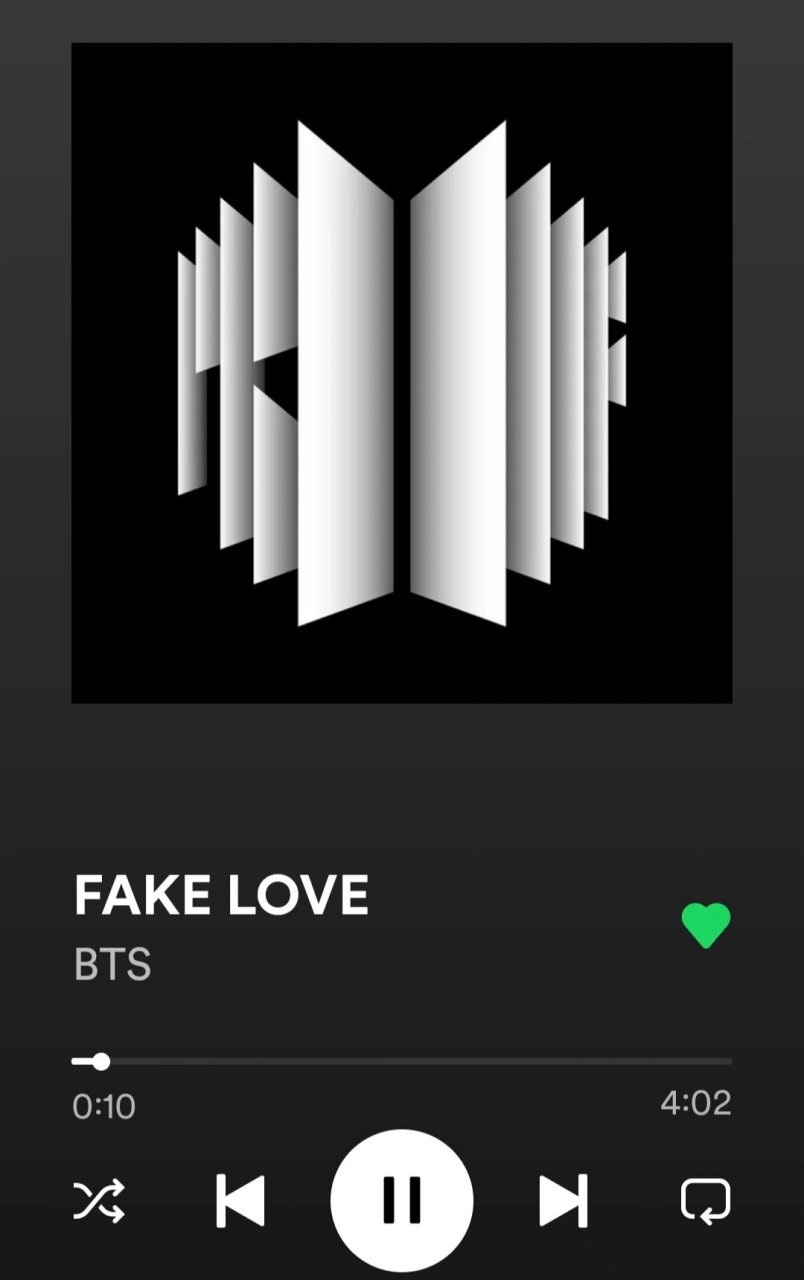The image size is (804, 1280).
Task: Click the progress slider handle
Action: point(103,1061)
